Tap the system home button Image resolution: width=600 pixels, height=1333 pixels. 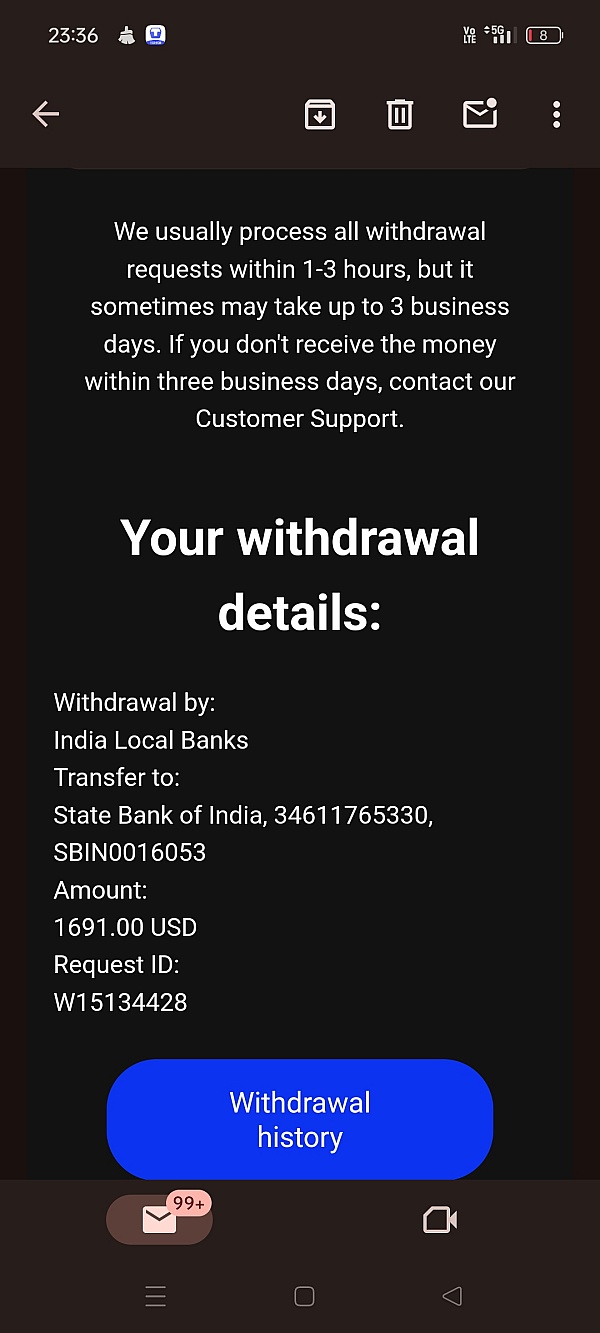(x=305, y=1297)
